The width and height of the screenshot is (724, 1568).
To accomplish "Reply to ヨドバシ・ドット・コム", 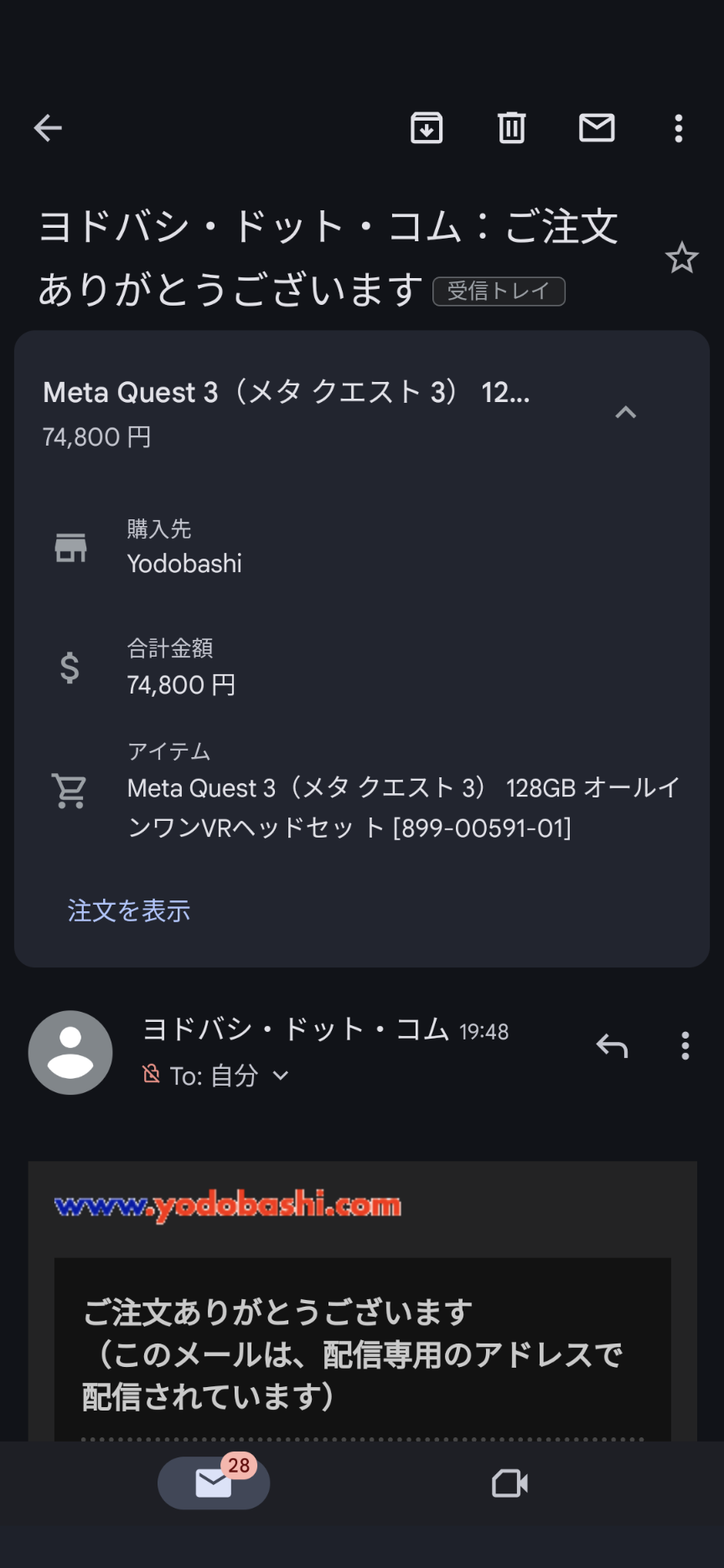I will 612,1045.
